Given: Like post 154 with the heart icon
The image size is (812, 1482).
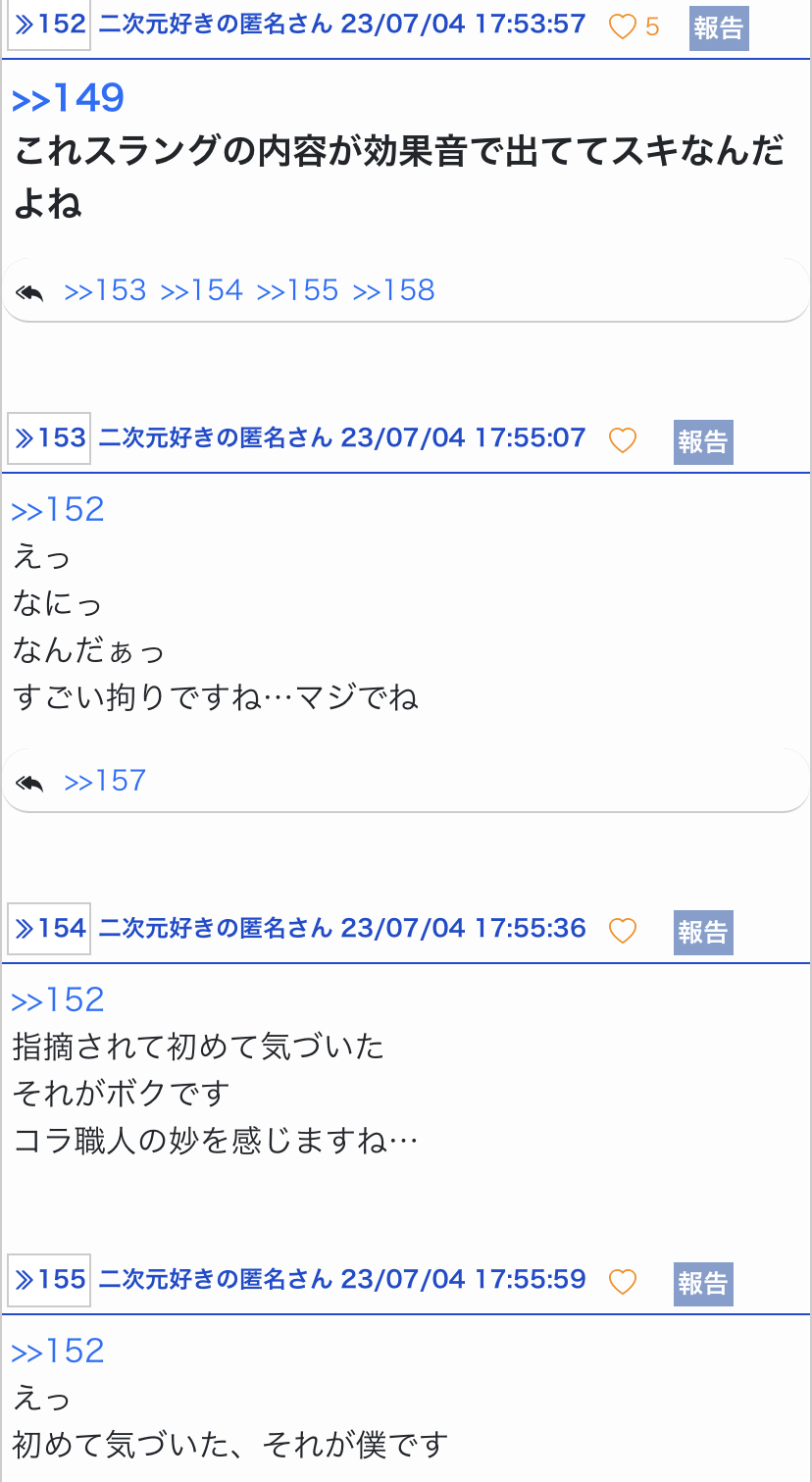Looking at the screenshot, I should tap(623, 931).
